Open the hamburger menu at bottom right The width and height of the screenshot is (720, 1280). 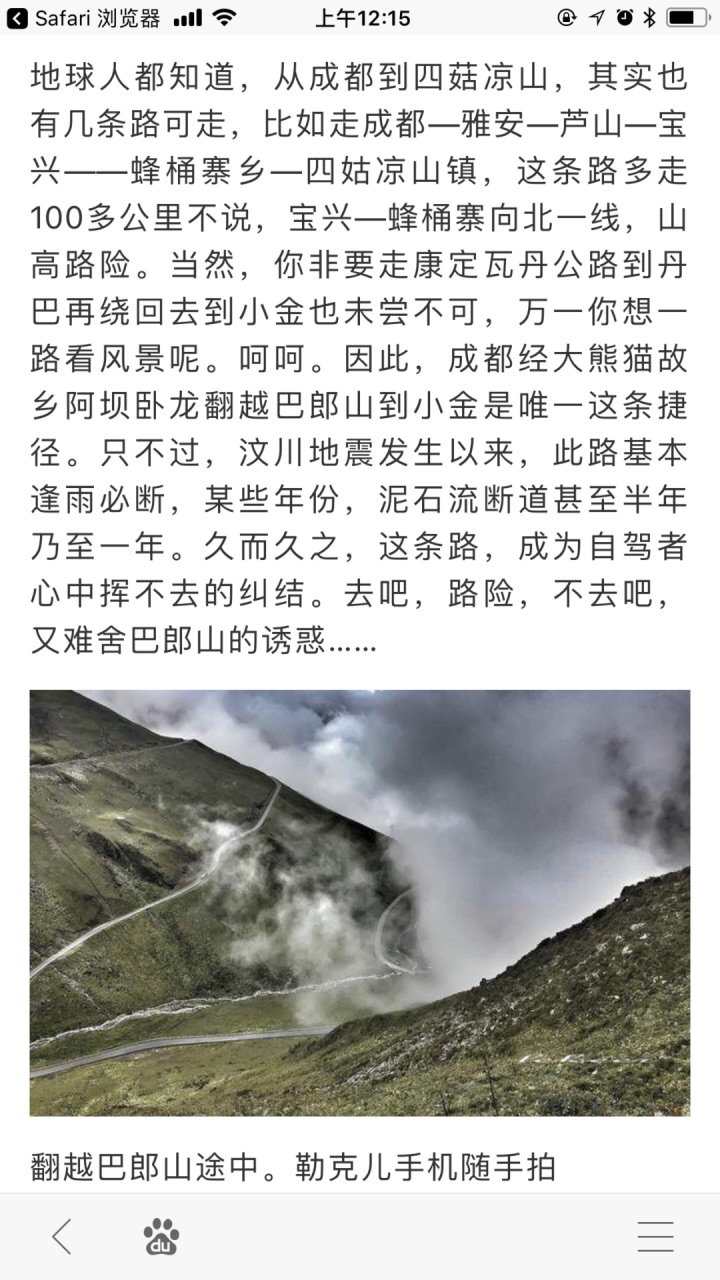(656, 1237)
